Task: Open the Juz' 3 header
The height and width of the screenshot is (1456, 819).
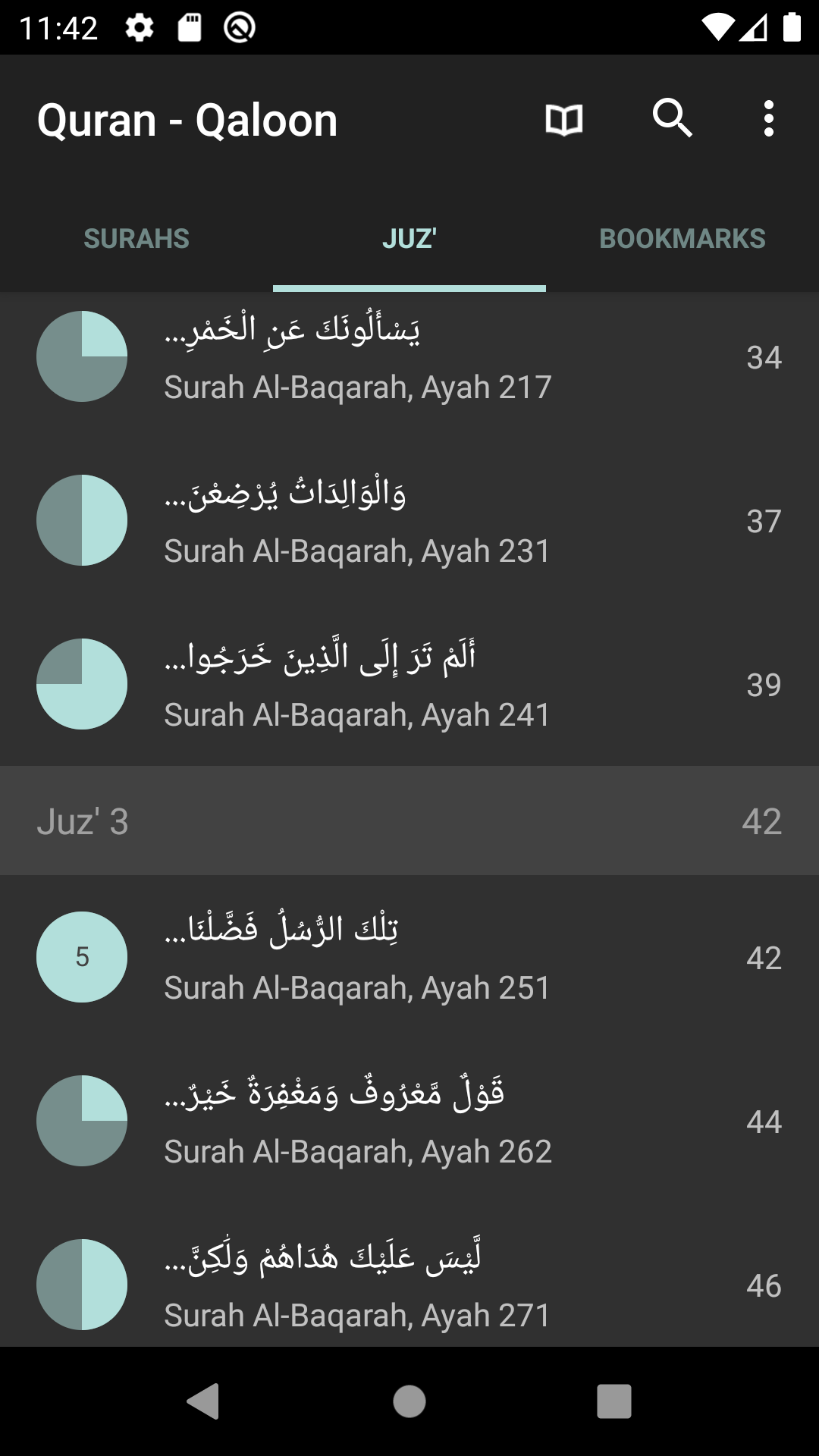Action: (409, 821)
